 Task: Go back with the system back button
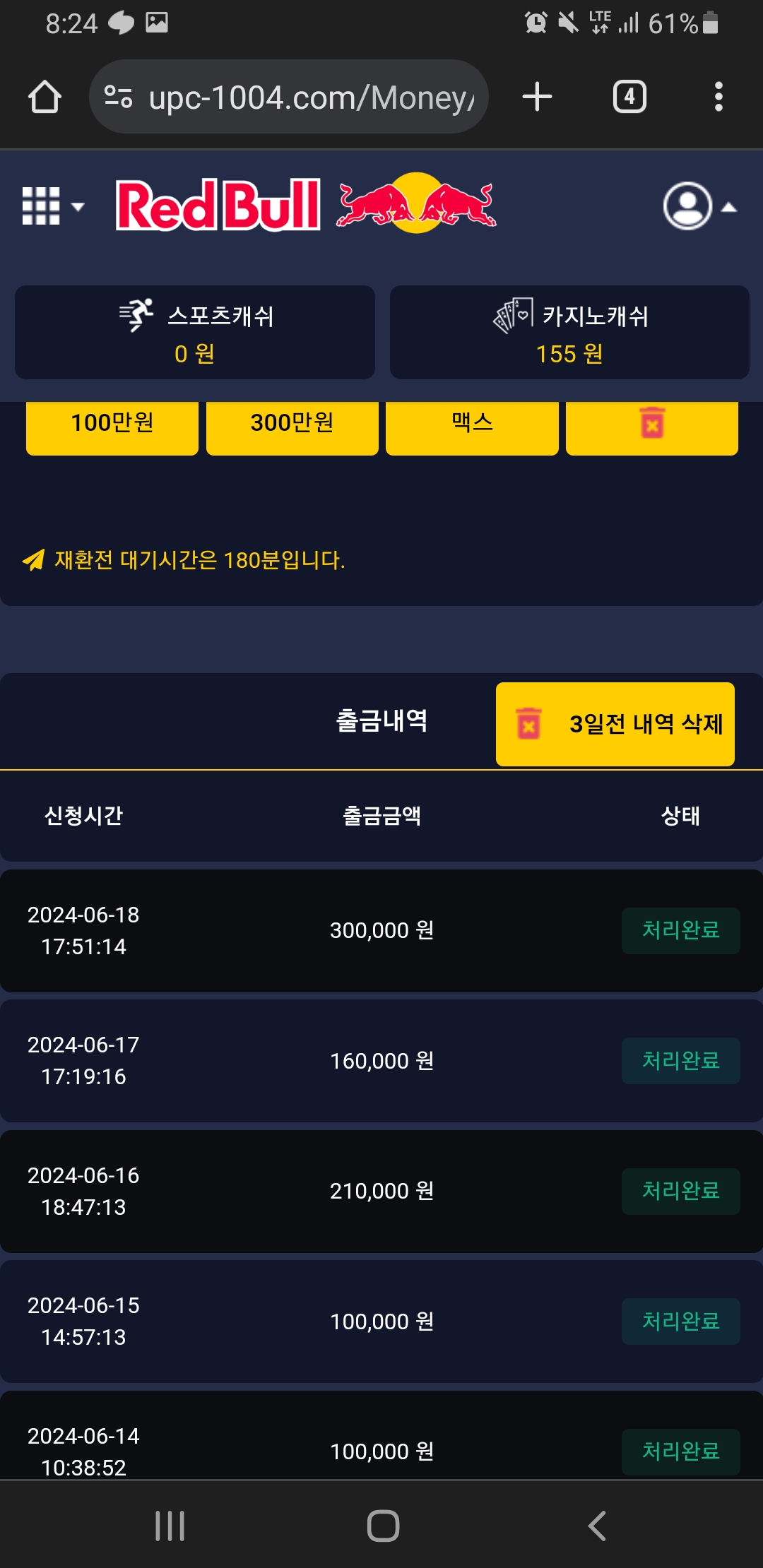point(598,1526)
